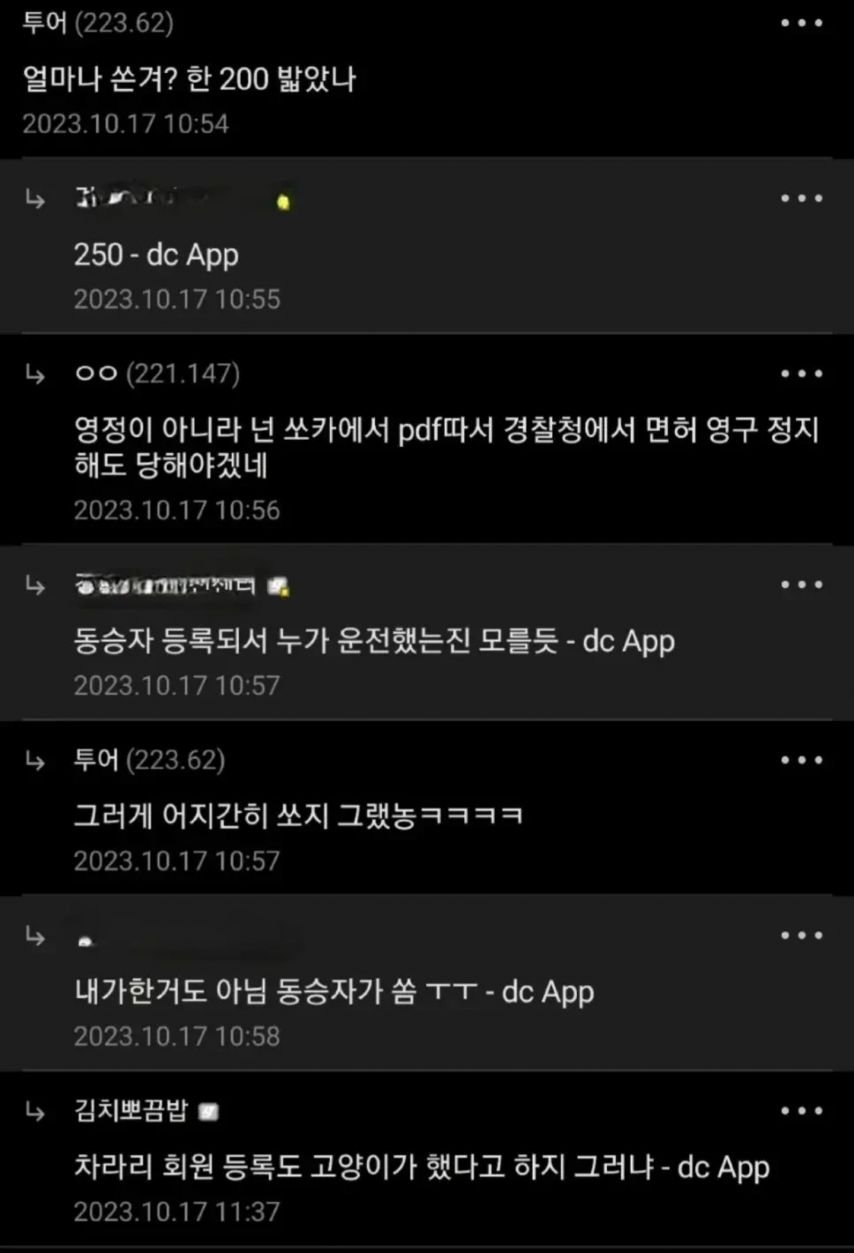Image resolution: width=854 pixels, height=1253 pixels.
Task: Open overflow menu for 투어's 10:57 reply
Action: point(801,760)
